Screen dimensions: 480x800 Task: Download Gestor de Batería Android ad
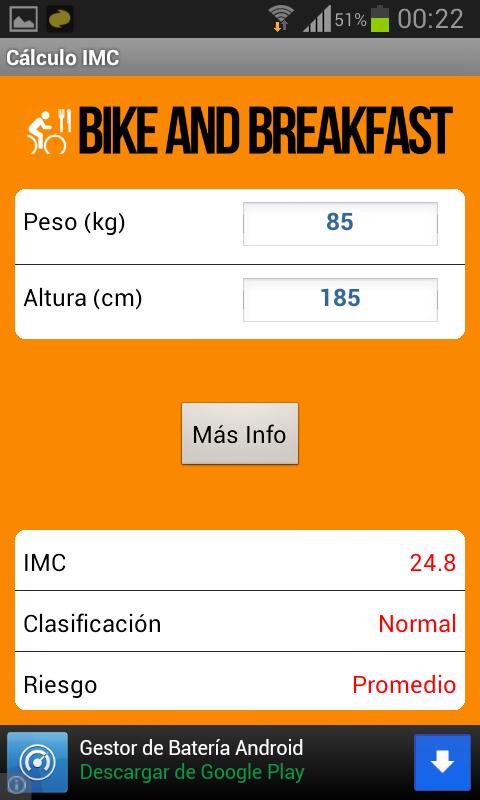click(442, 762)
